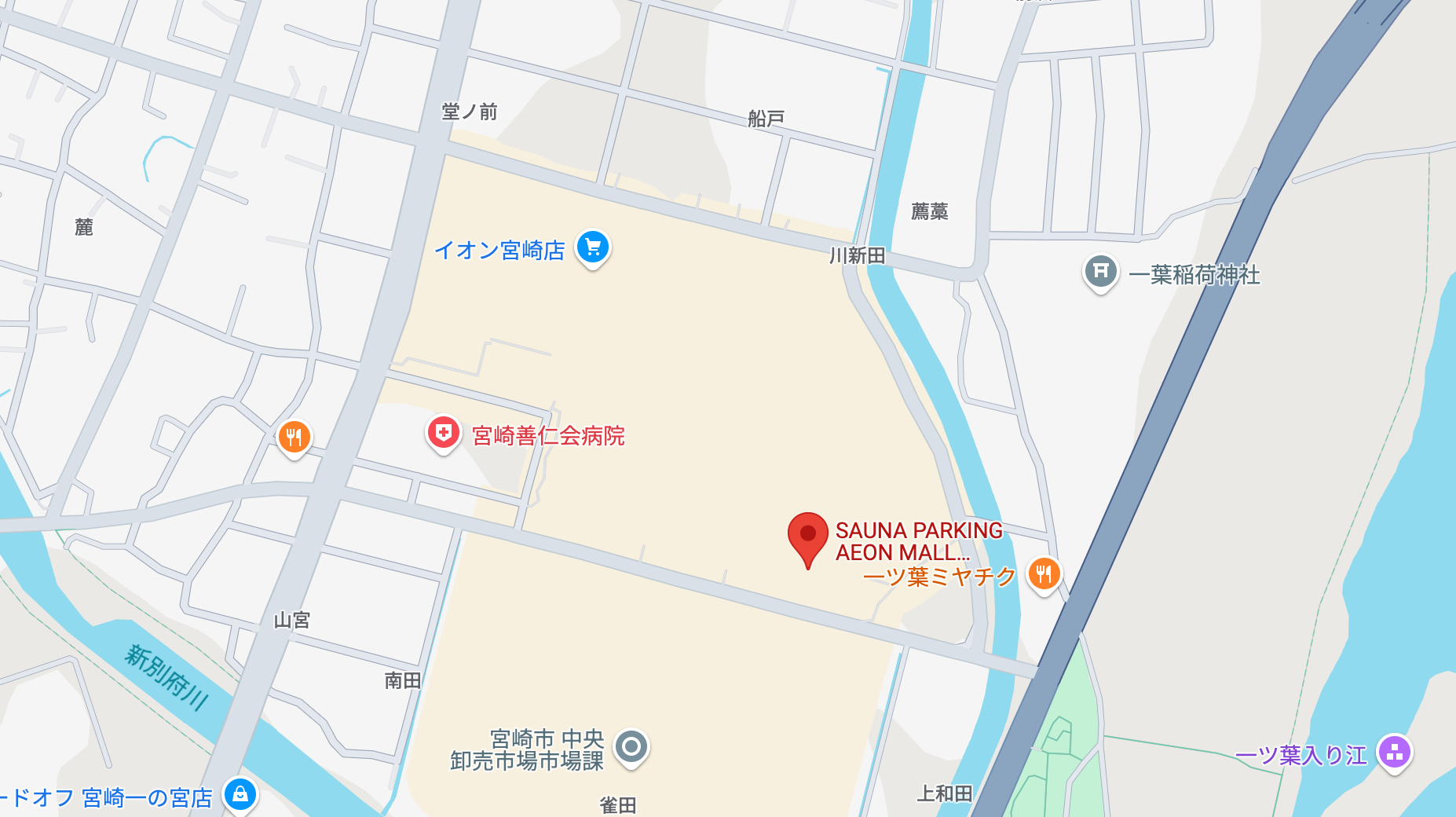Select the 一ツ葉入り江 purple marker

point(1394,753)
